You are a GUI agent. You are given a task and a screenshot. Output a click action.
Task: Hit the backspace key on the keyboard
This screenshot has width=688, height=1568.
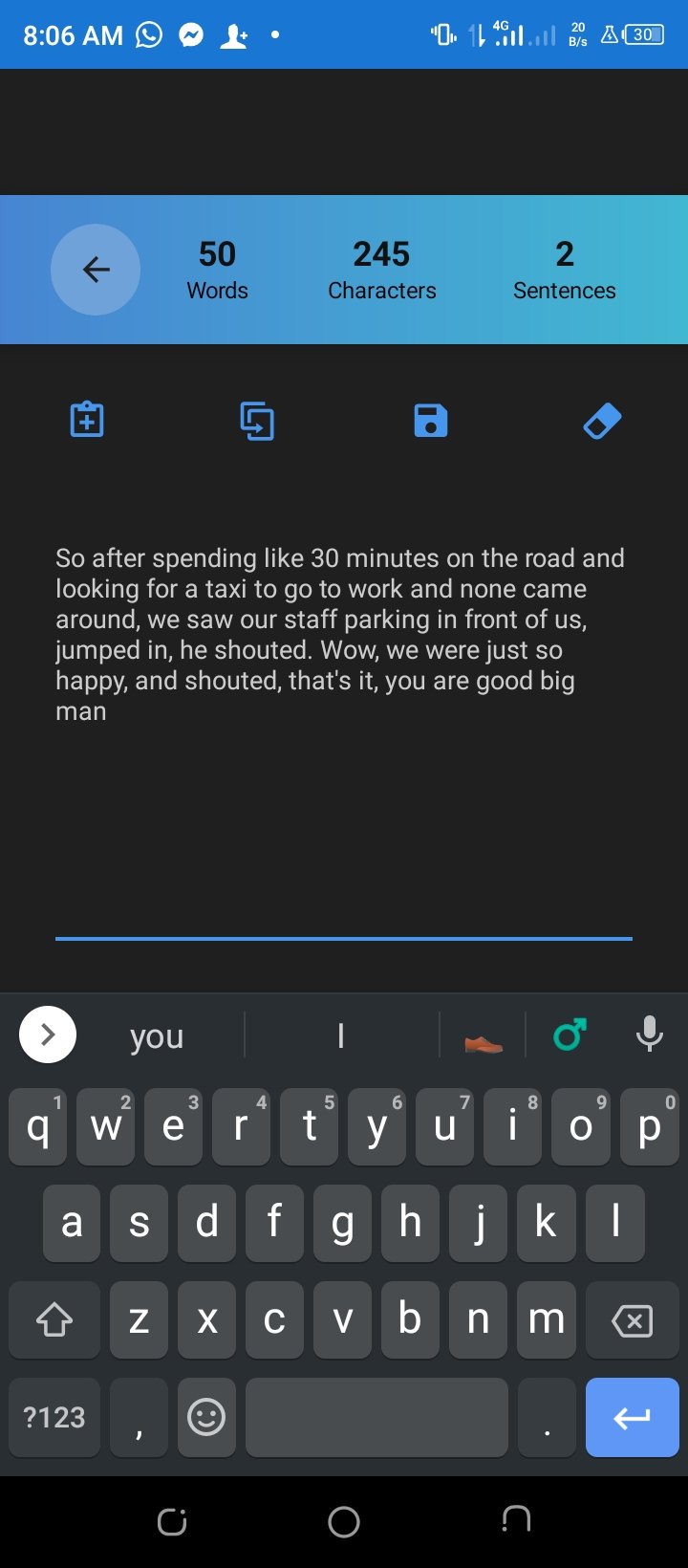click(632, 1320)
